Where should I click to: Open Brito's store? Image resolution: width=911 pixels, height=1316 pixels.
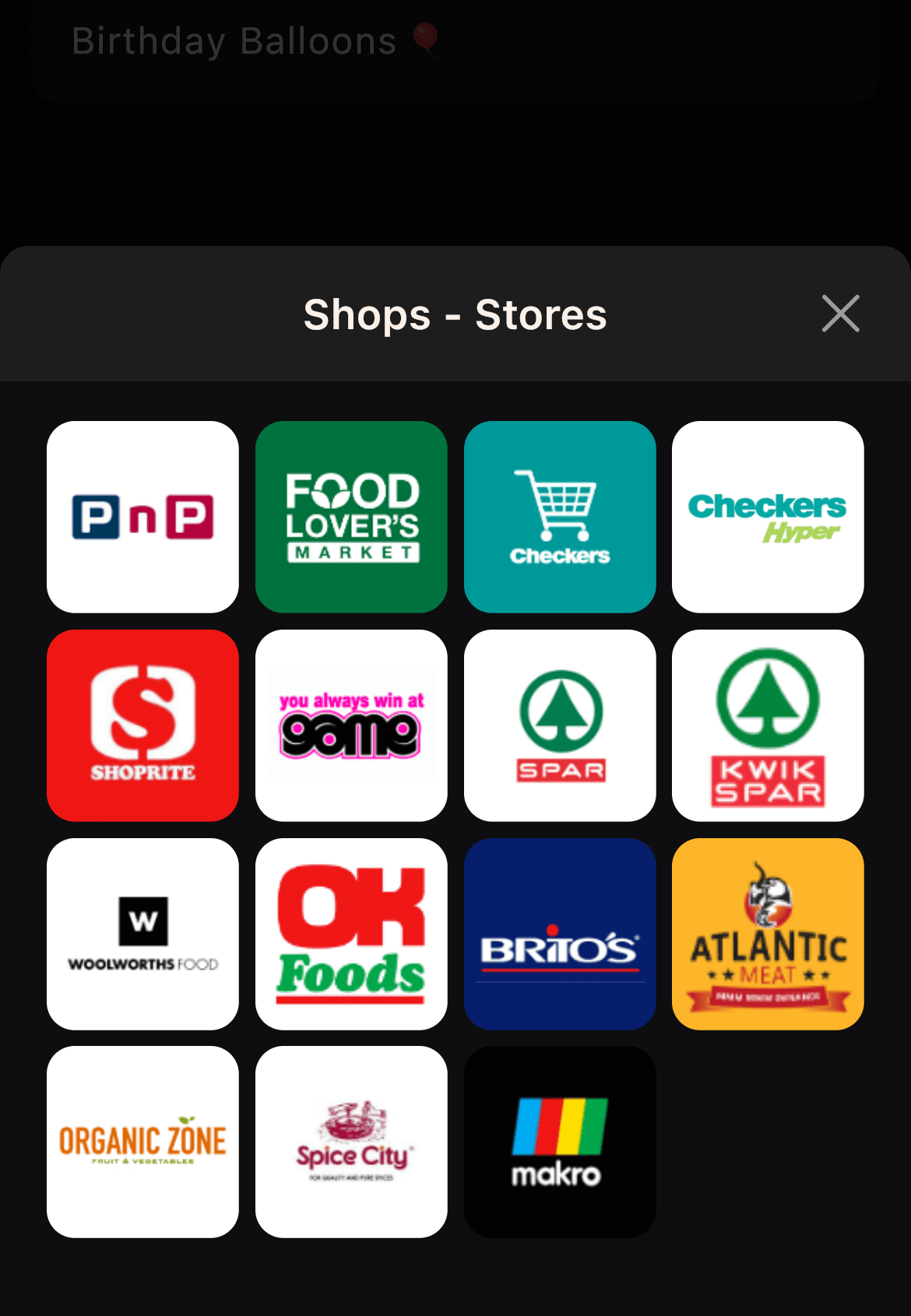tap(560, 934)
